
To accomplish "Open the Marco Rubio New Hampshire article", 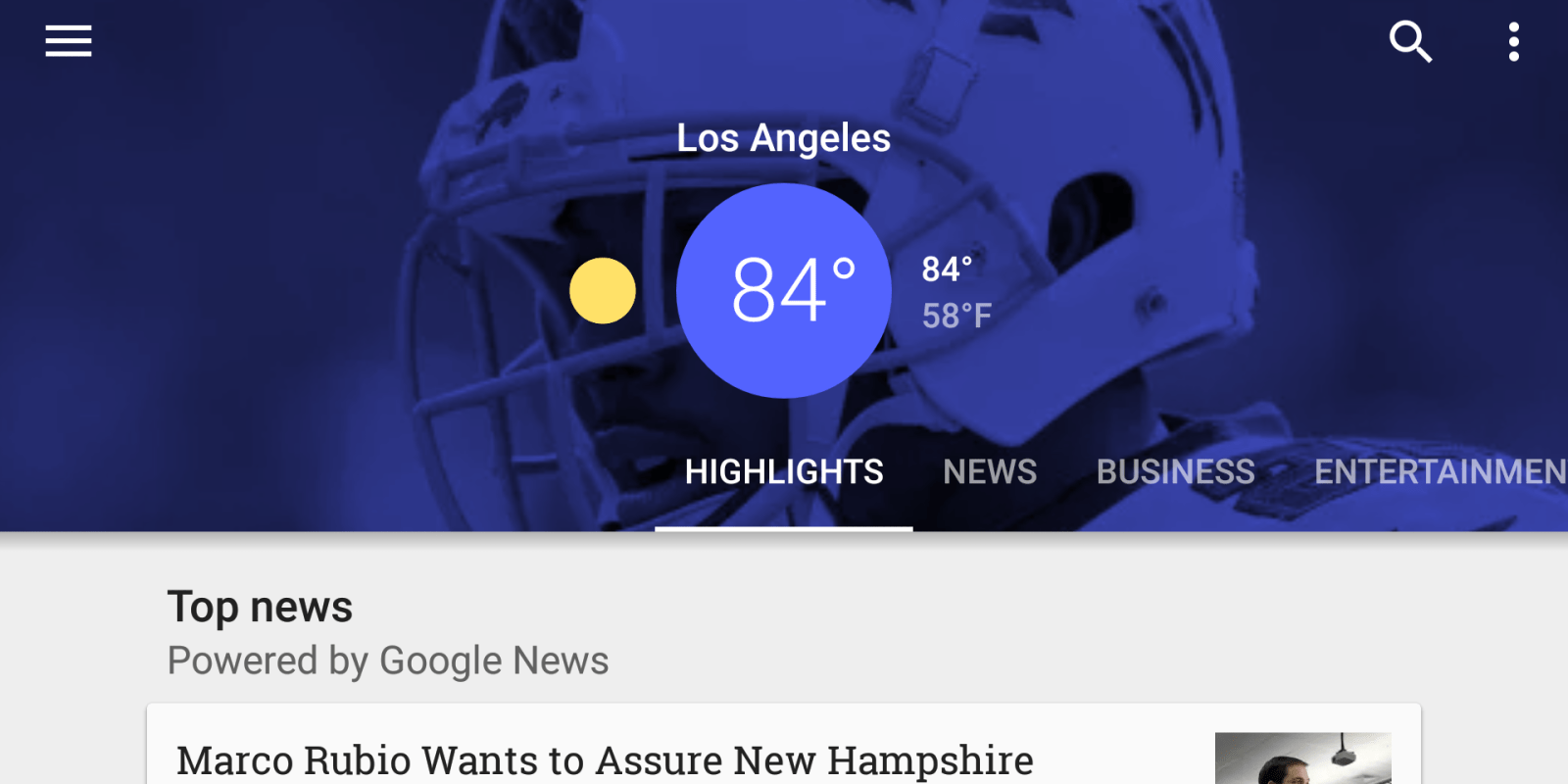I will point(605,759).
